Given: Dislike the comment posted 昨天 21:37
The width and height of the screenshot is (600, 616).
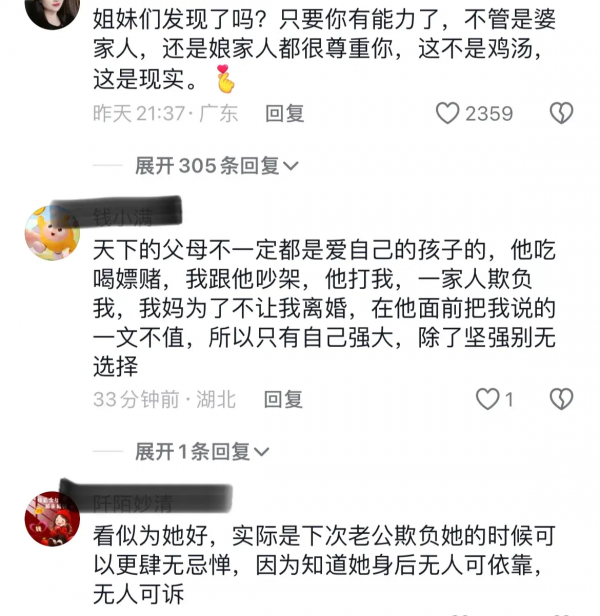Looking at the screenshot, I should coord(561,114).
